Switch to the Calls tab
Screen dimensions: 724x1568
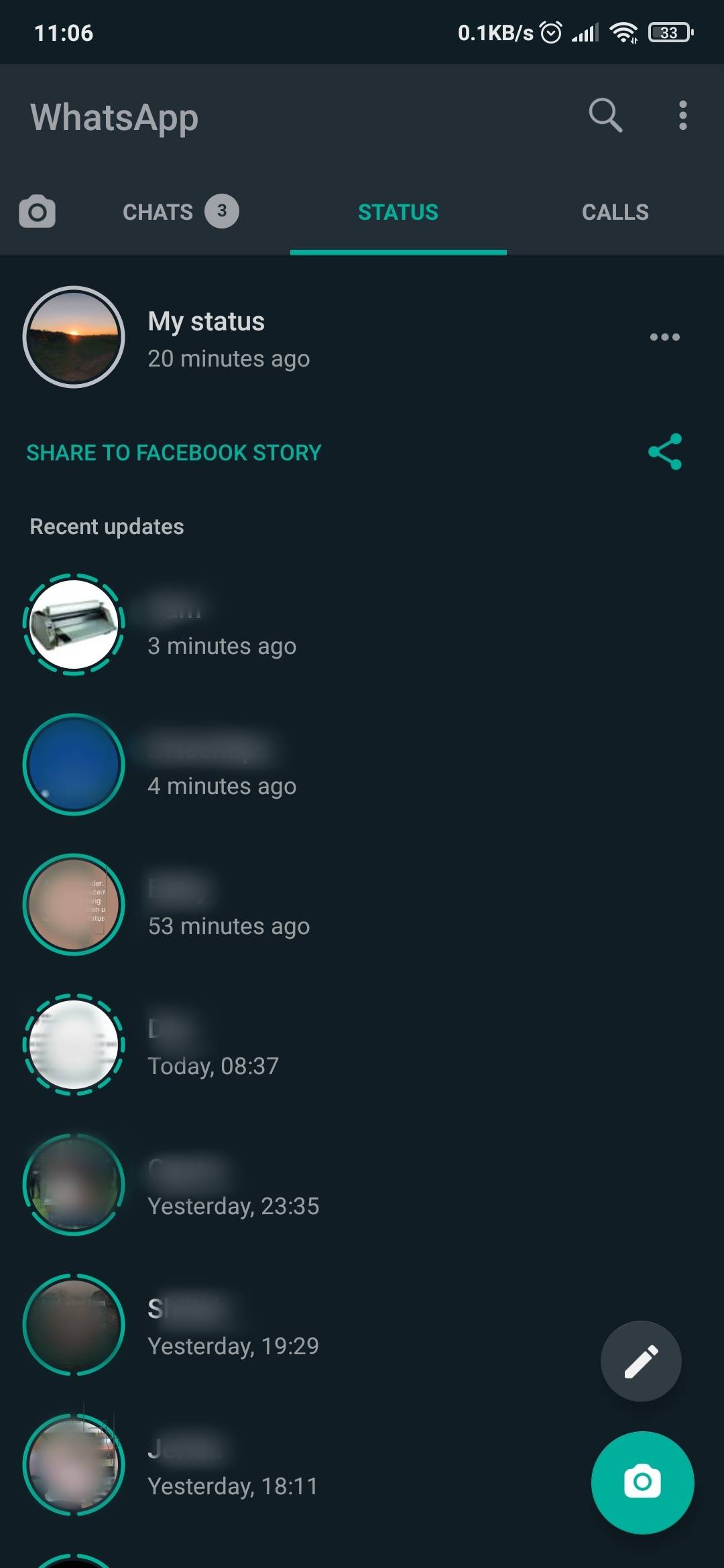pyautogui.click(x=615, y=212)
